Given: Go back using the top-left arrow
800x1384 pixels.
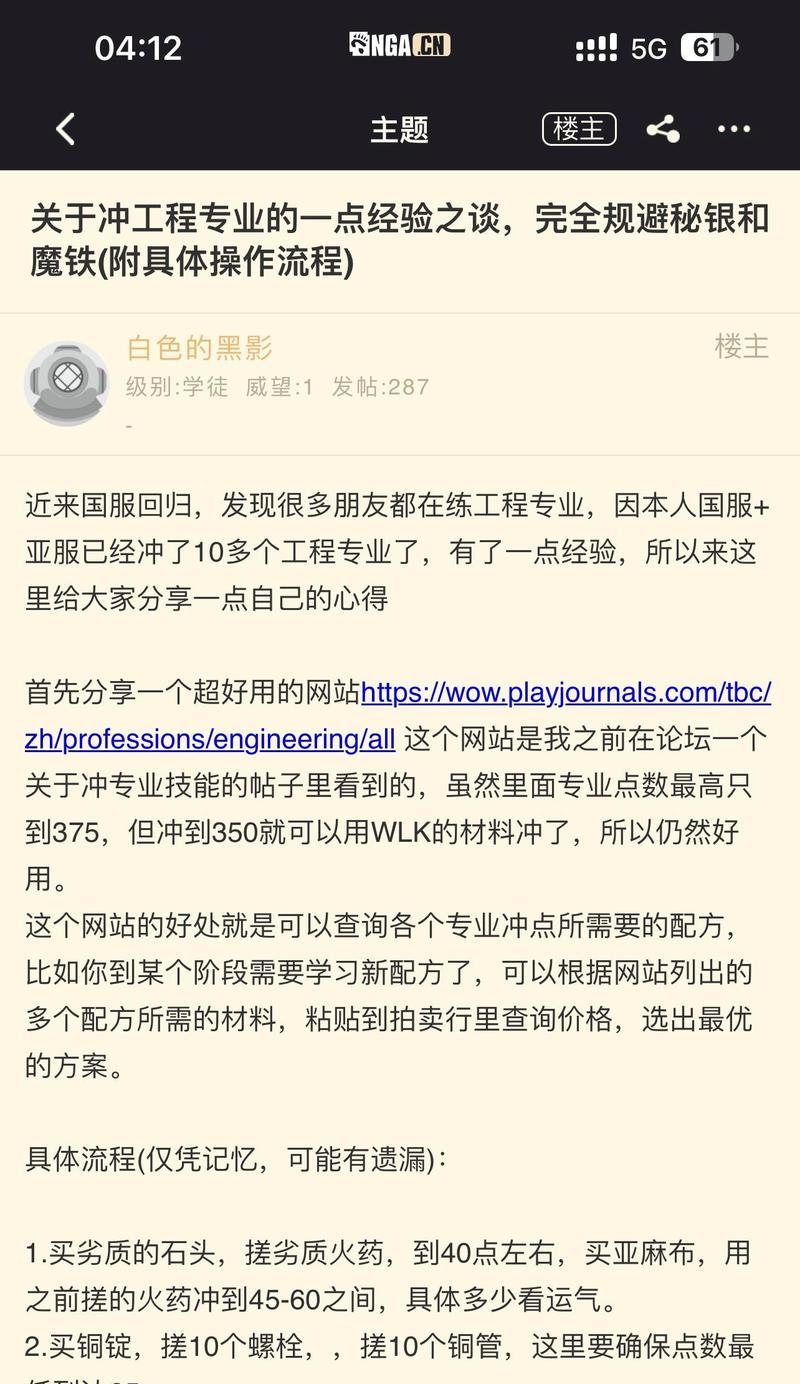Looking at the screenshot, I should (x=66, y=129).
